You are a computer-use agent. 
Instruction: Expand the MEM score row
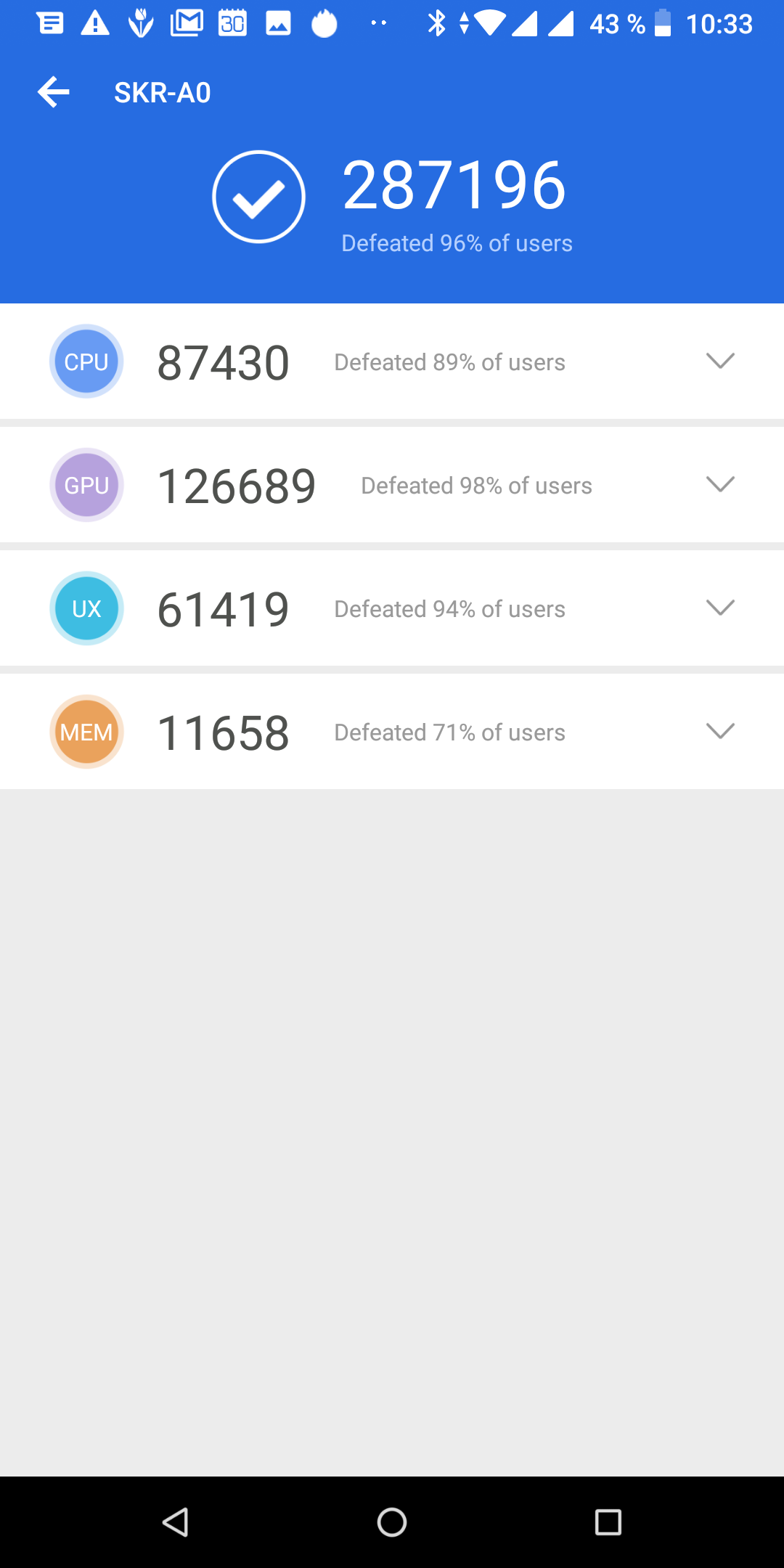720,731
